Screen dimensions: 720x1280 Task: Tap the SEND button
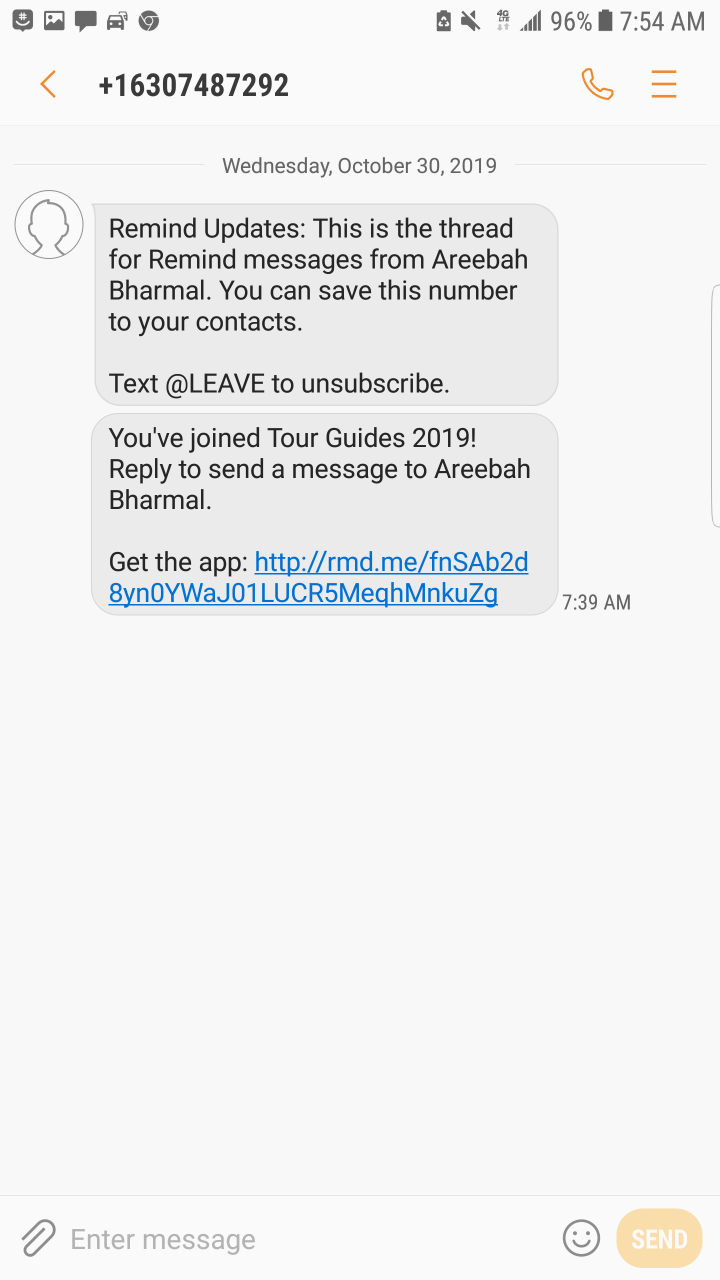(x=659, y=1239)
